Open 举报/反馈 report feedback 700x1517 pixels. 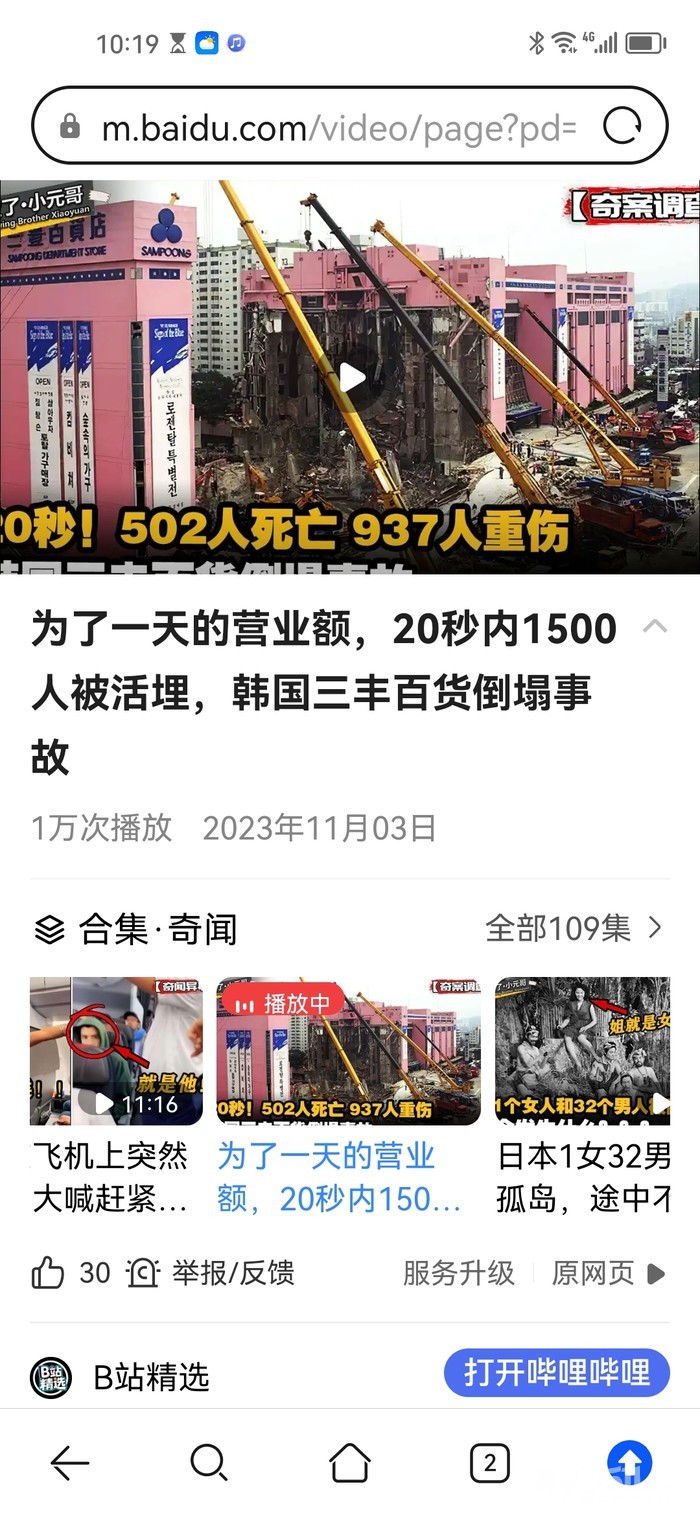tap(211, 1273)
